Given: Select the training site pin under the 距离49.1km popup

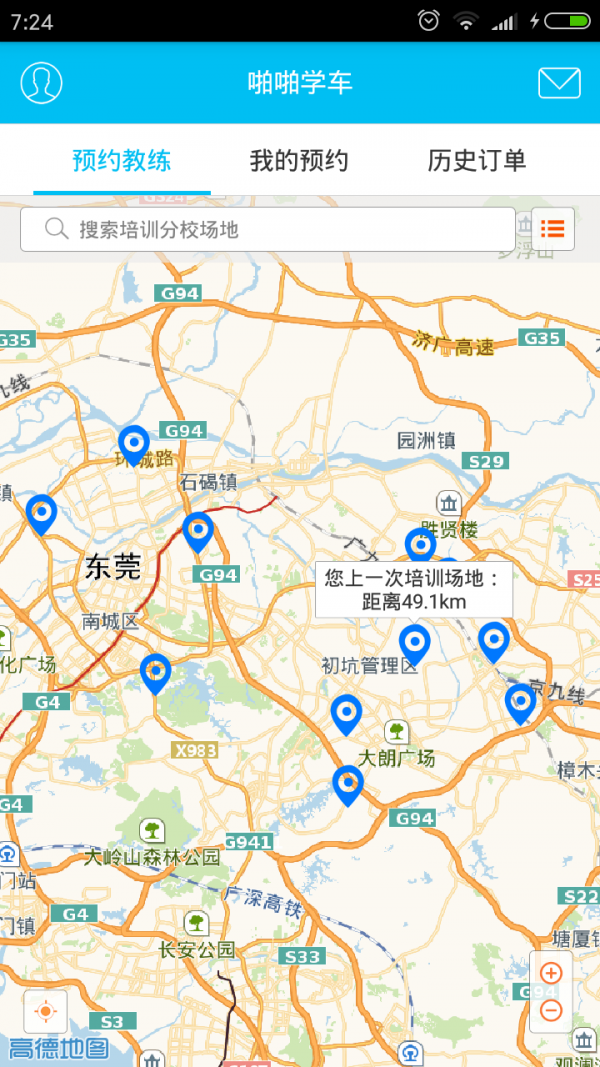Looking at the screenshot, I should pyautogui.click(x=414, y=644).
